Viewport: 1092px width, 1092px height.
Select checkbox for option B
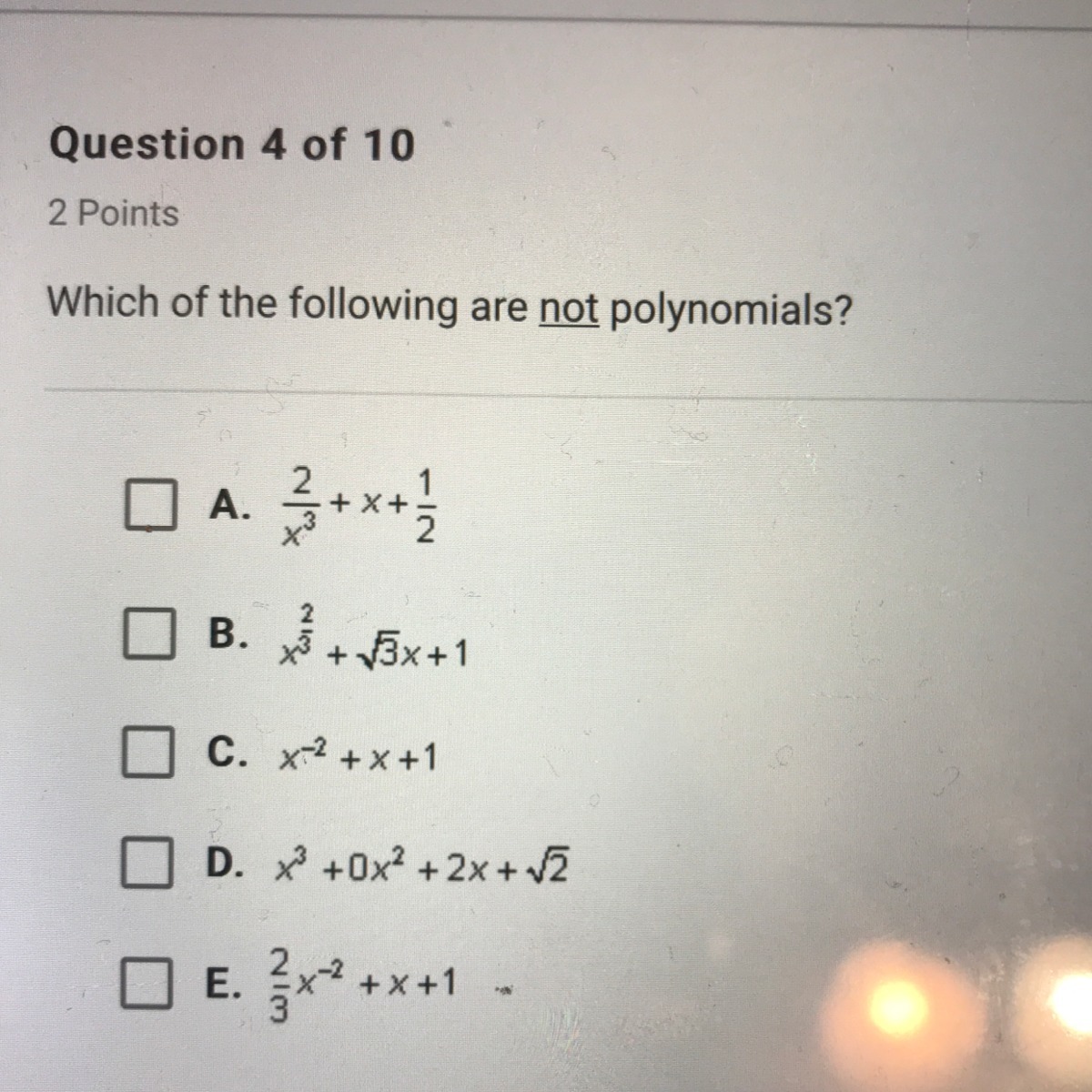[x=150, y=634]
